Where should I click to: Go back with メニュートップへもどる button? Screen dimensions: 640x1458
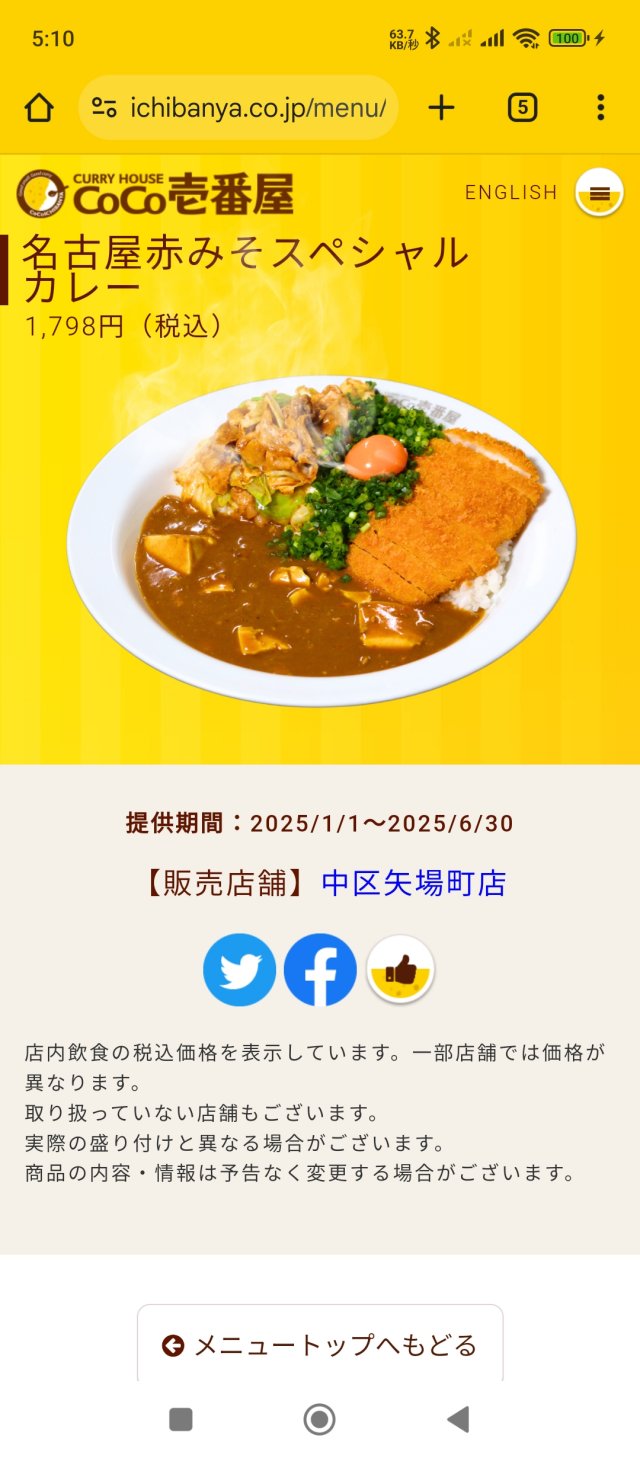[320, 1345]
